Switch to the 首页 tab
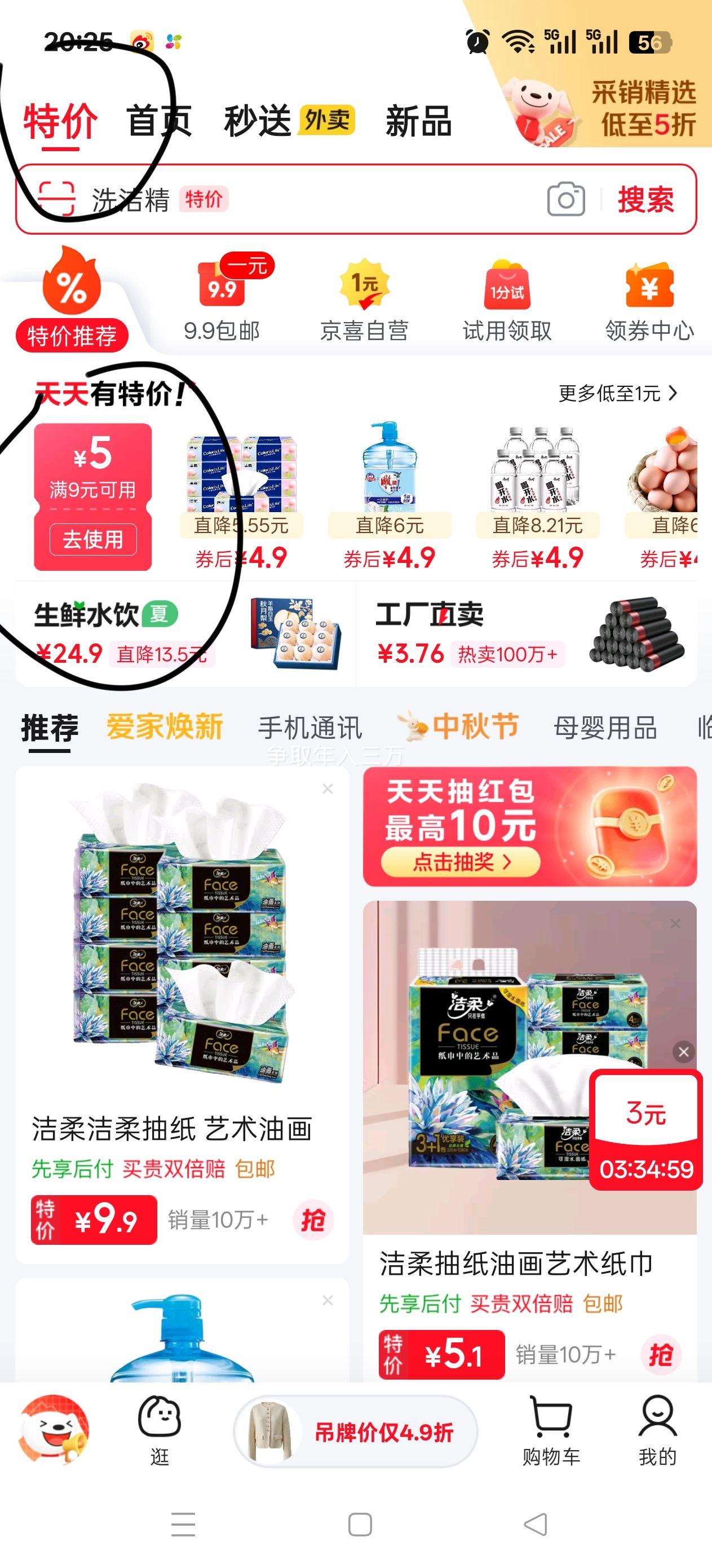This screenshot has width=712, height=1568. 160,121
